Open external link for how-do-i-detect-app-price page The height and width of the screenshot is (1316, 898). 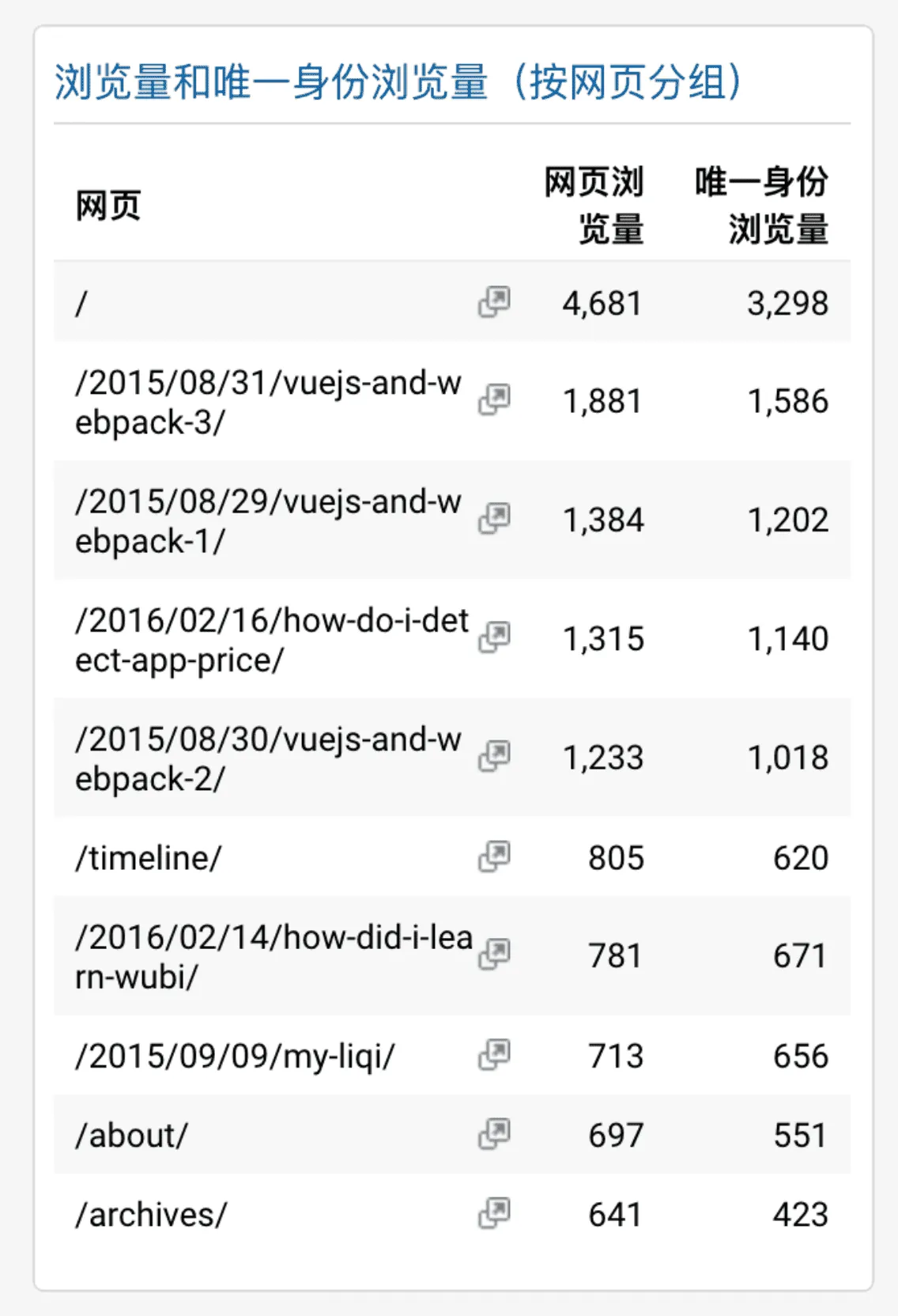tap(494, 637)
